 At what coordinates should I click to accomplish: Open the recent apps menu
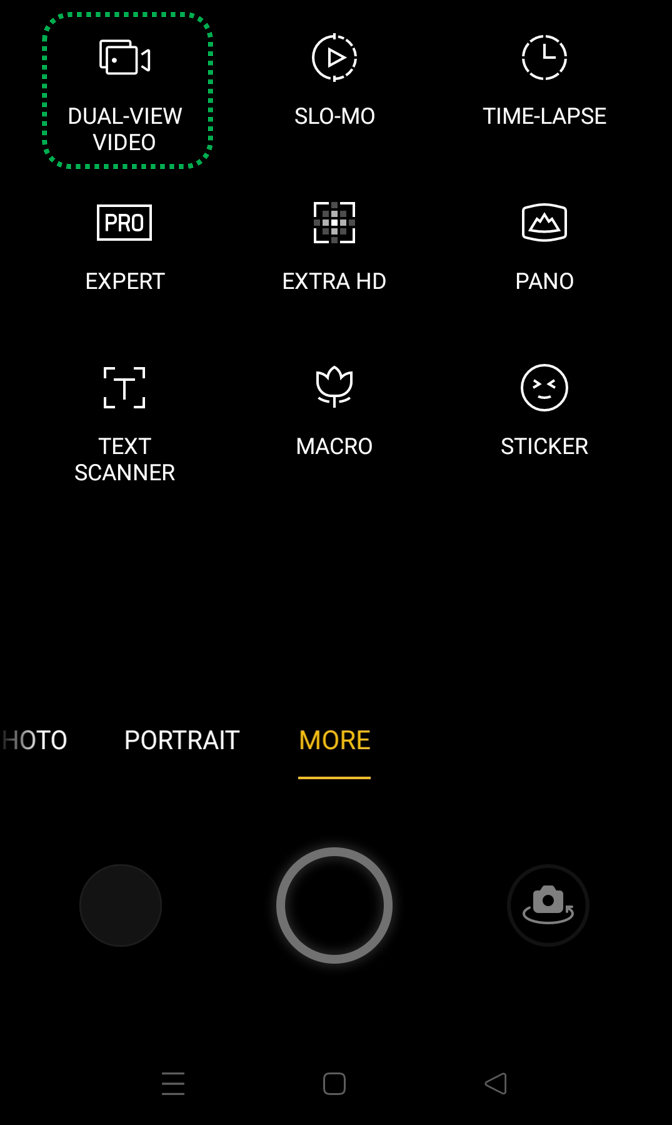tap(173, 1083)
